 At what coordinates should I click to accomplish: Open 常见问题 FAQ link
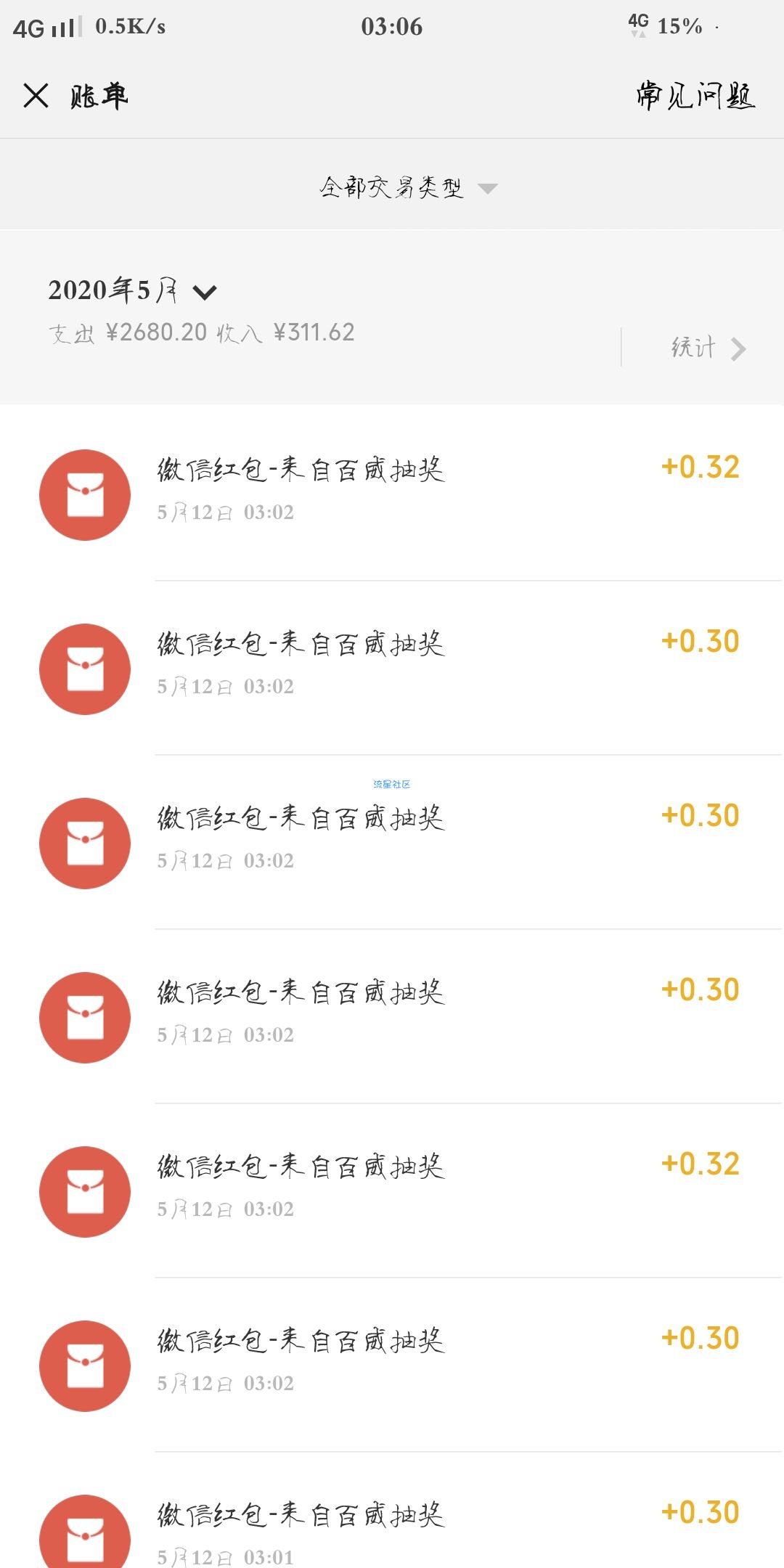point(695,95)
